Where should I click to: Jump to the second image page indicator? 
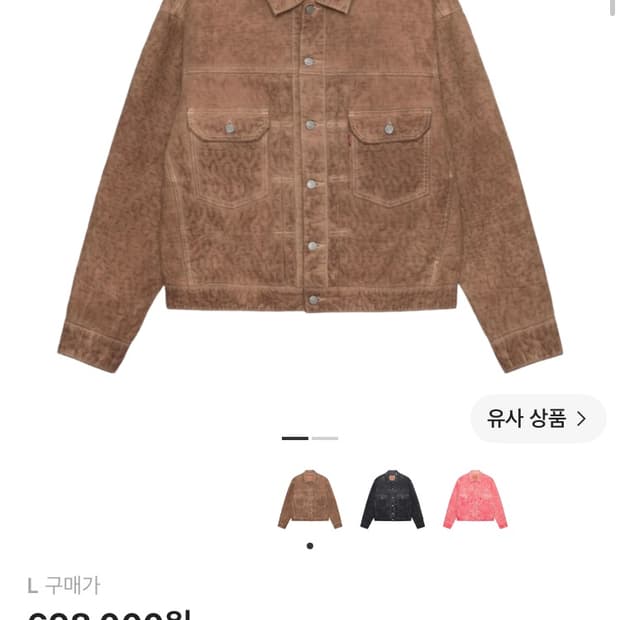point(325,438)
